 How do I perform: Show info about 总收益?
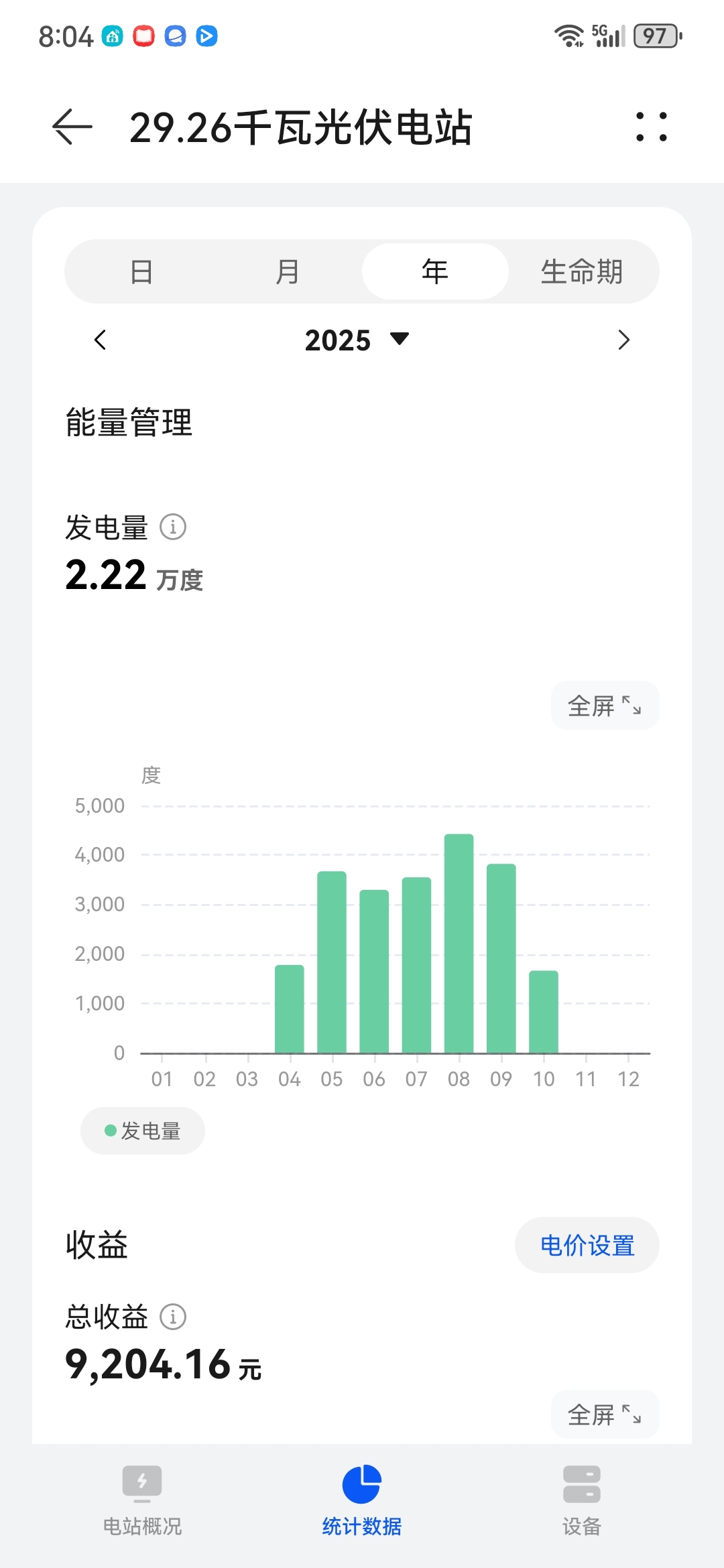tap(173, 1317)
